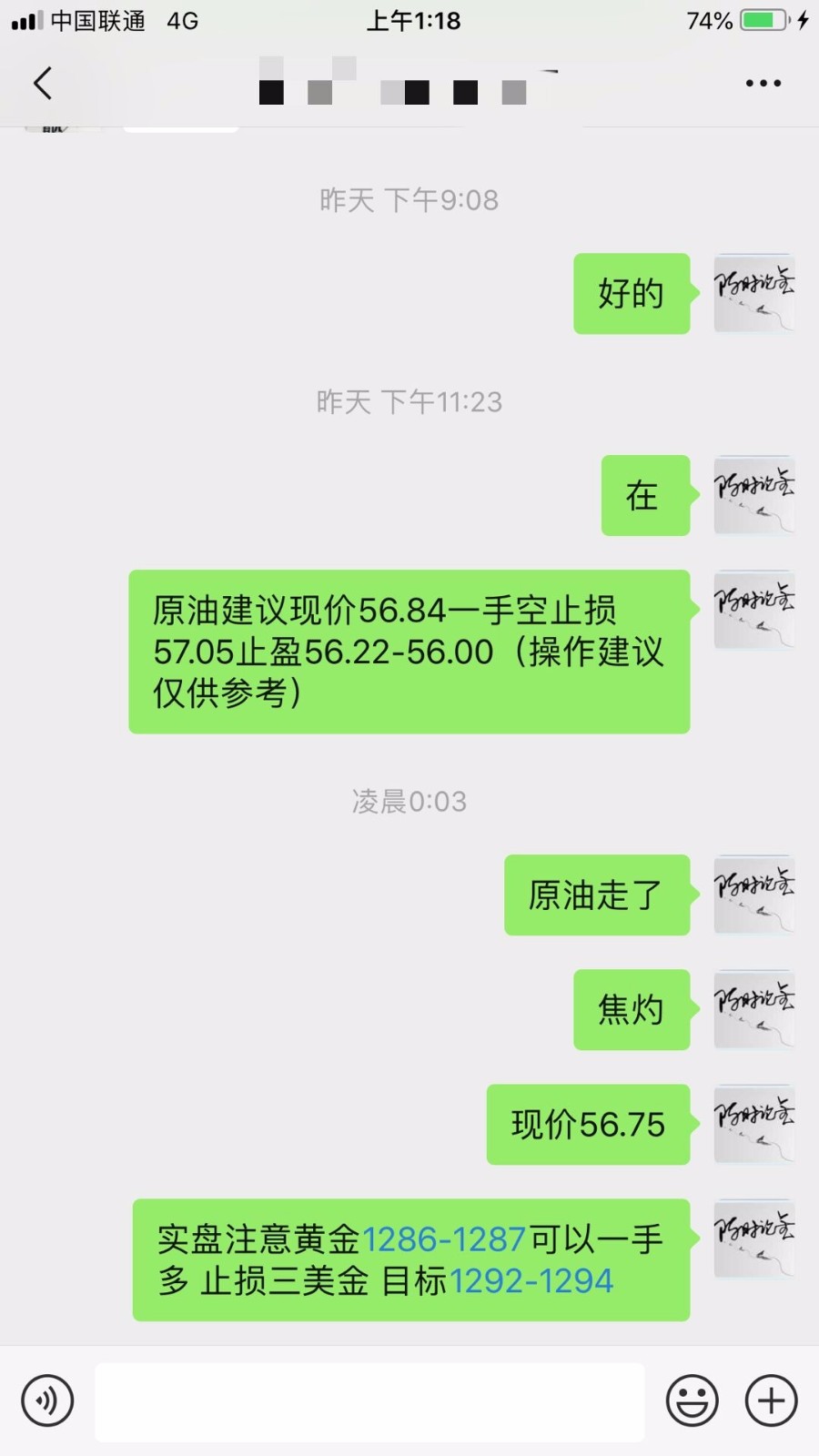Open the emoji picker
The image size is (819, 1456).
coord(693,1400)
